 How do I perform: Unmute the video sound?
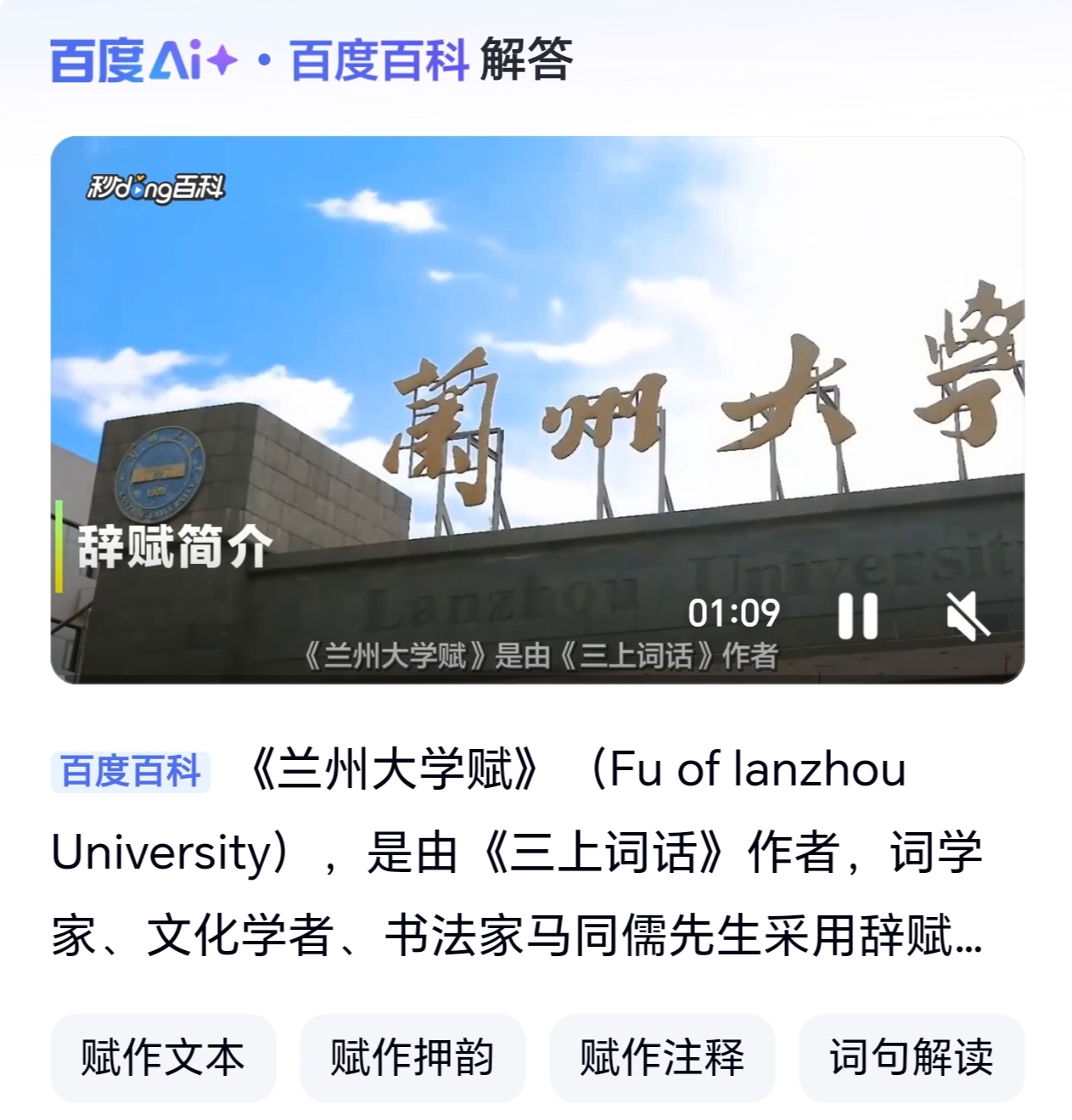(x=968, y=615)
